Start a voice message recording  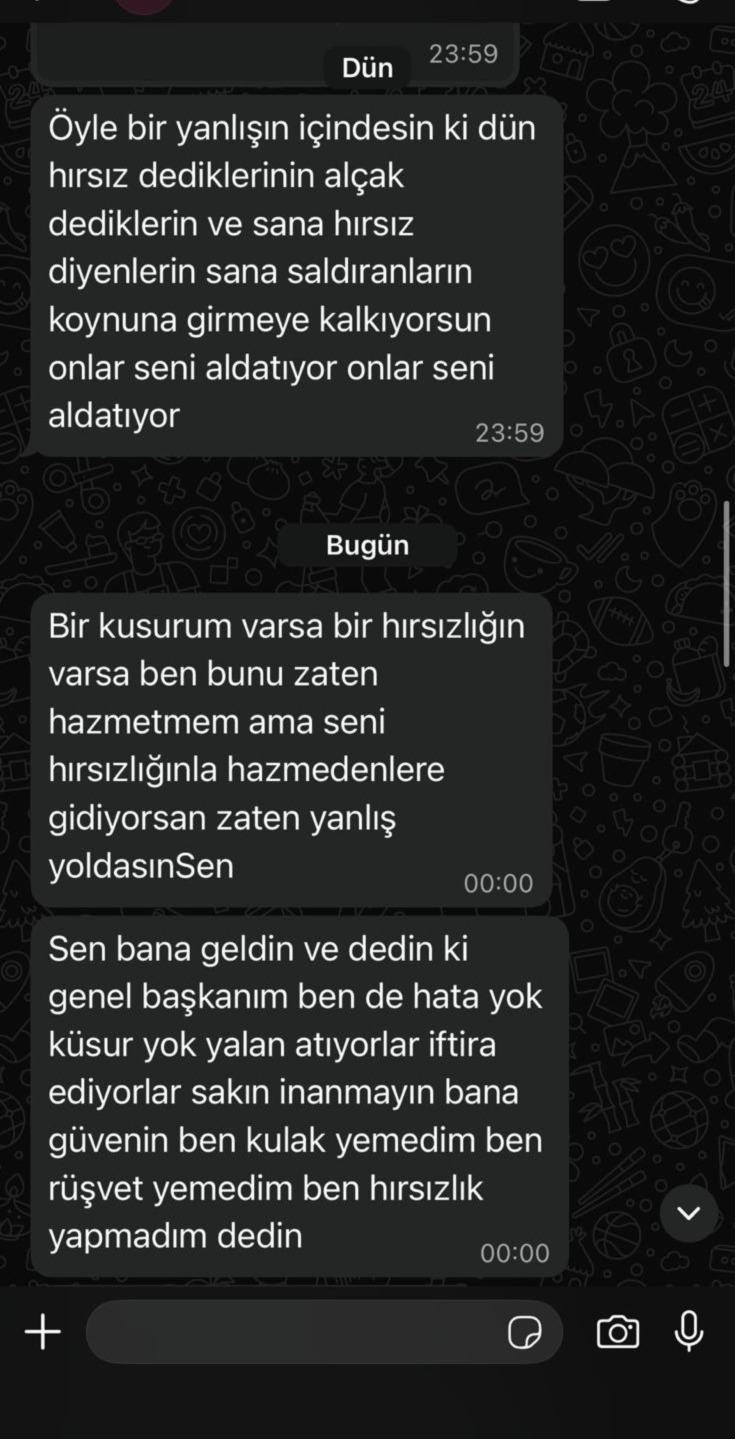(x=689, y=1331)
